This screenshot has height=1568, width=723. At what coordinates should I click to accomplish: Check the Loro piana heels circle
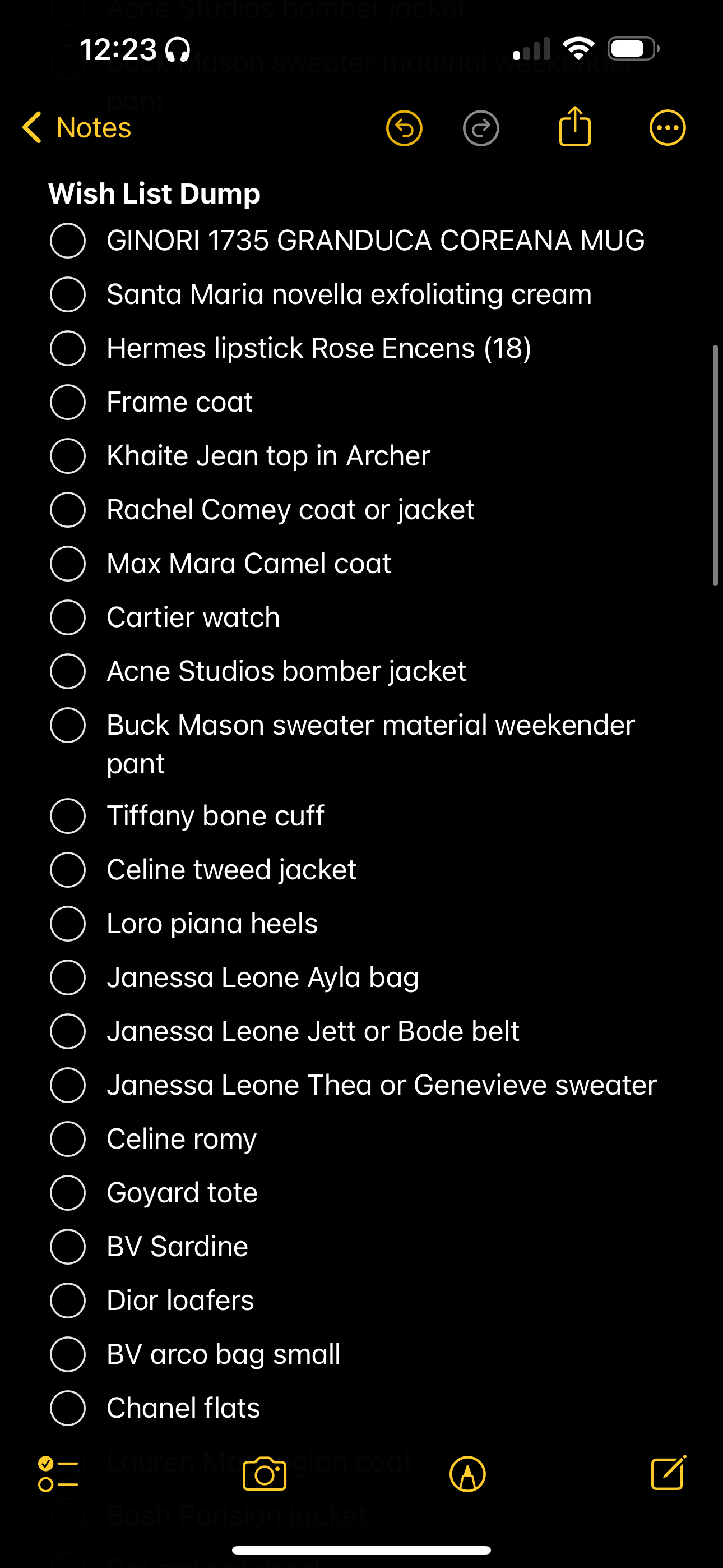pos(68,924)
